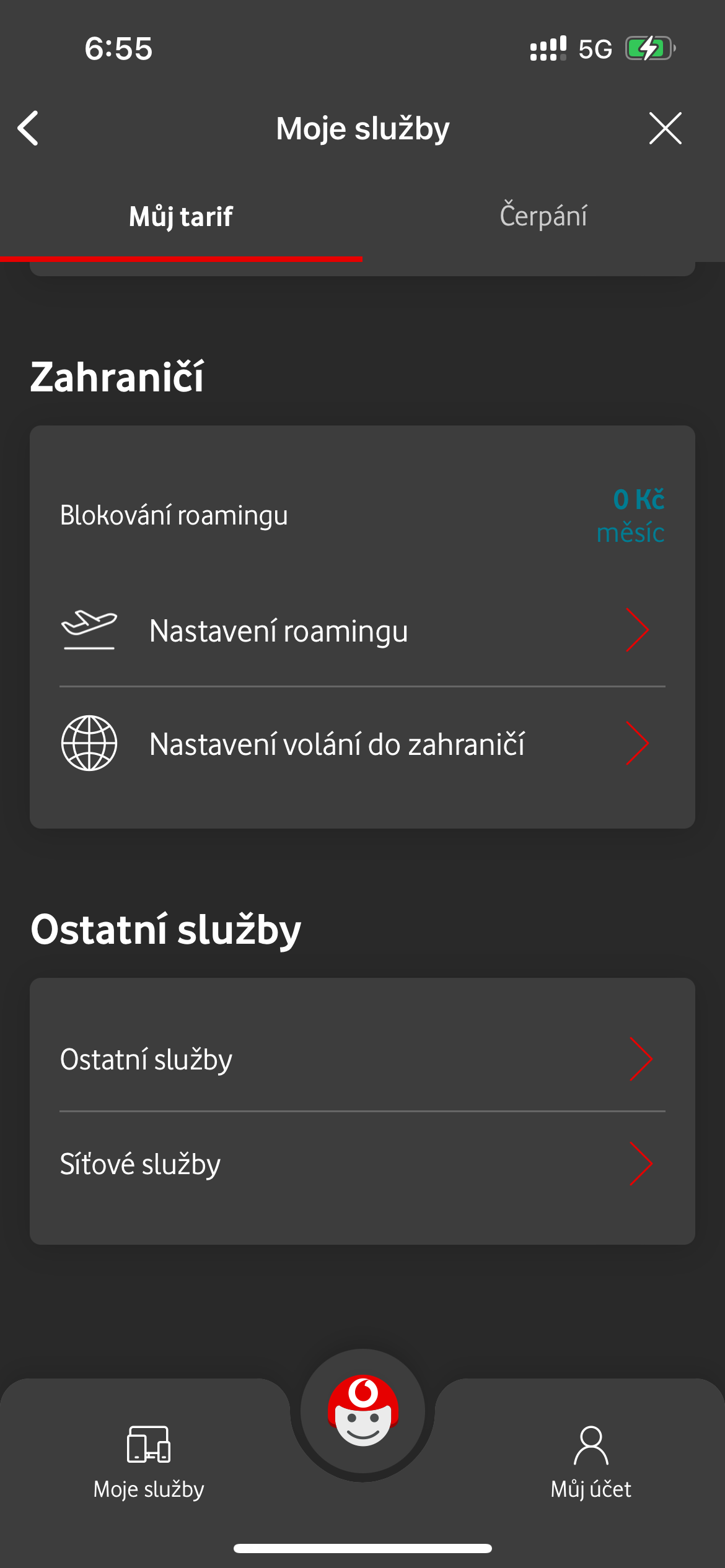Go to Moje služby in bottom navigation
725x1568 pixels.
coord(149,1461)
